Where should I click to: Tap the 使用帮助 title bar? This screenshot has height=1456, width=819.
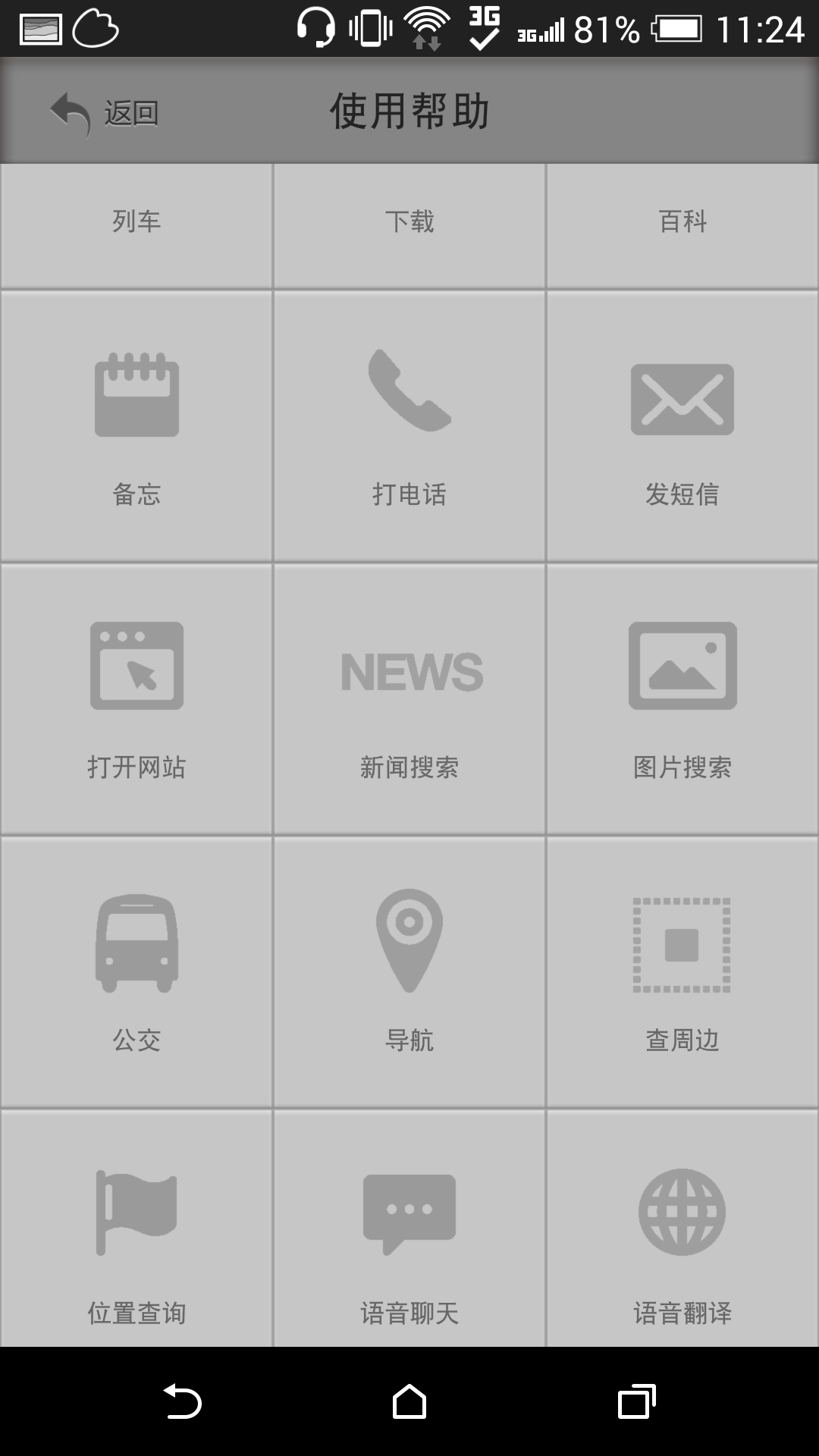coord(409,110)
